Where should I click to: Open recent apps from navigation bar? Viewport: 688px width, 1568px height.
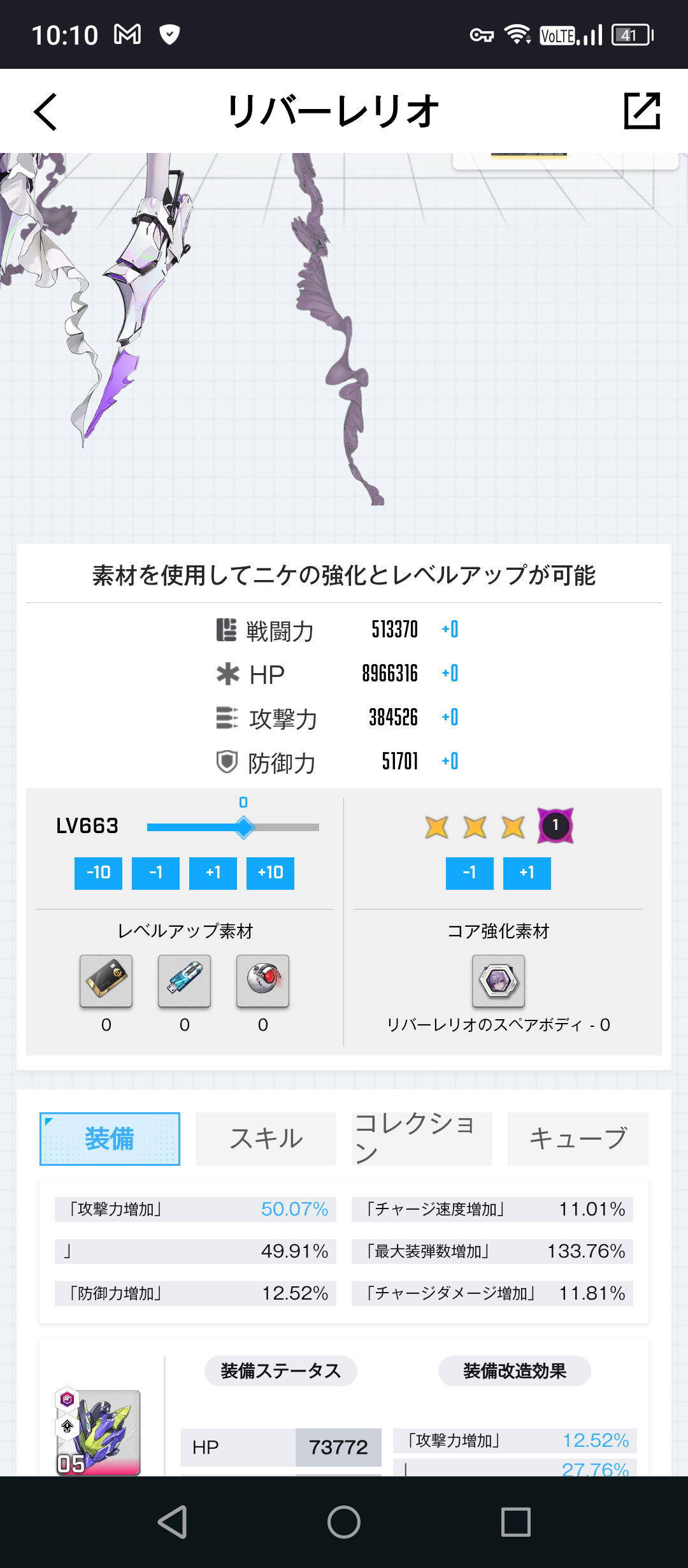[x=516, y=1522]
